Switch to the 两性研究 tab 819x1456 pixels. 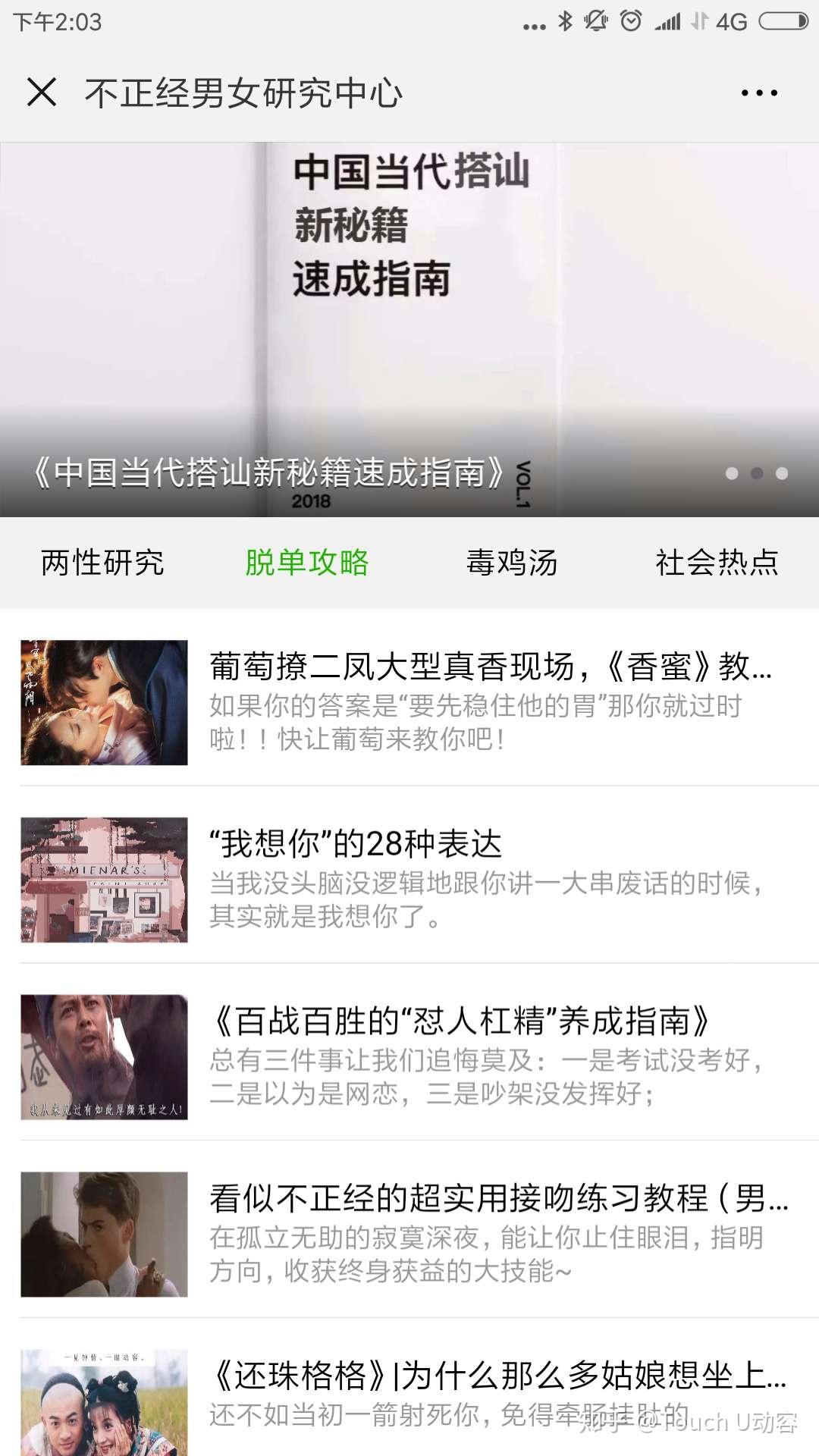(x=102, y=563)
